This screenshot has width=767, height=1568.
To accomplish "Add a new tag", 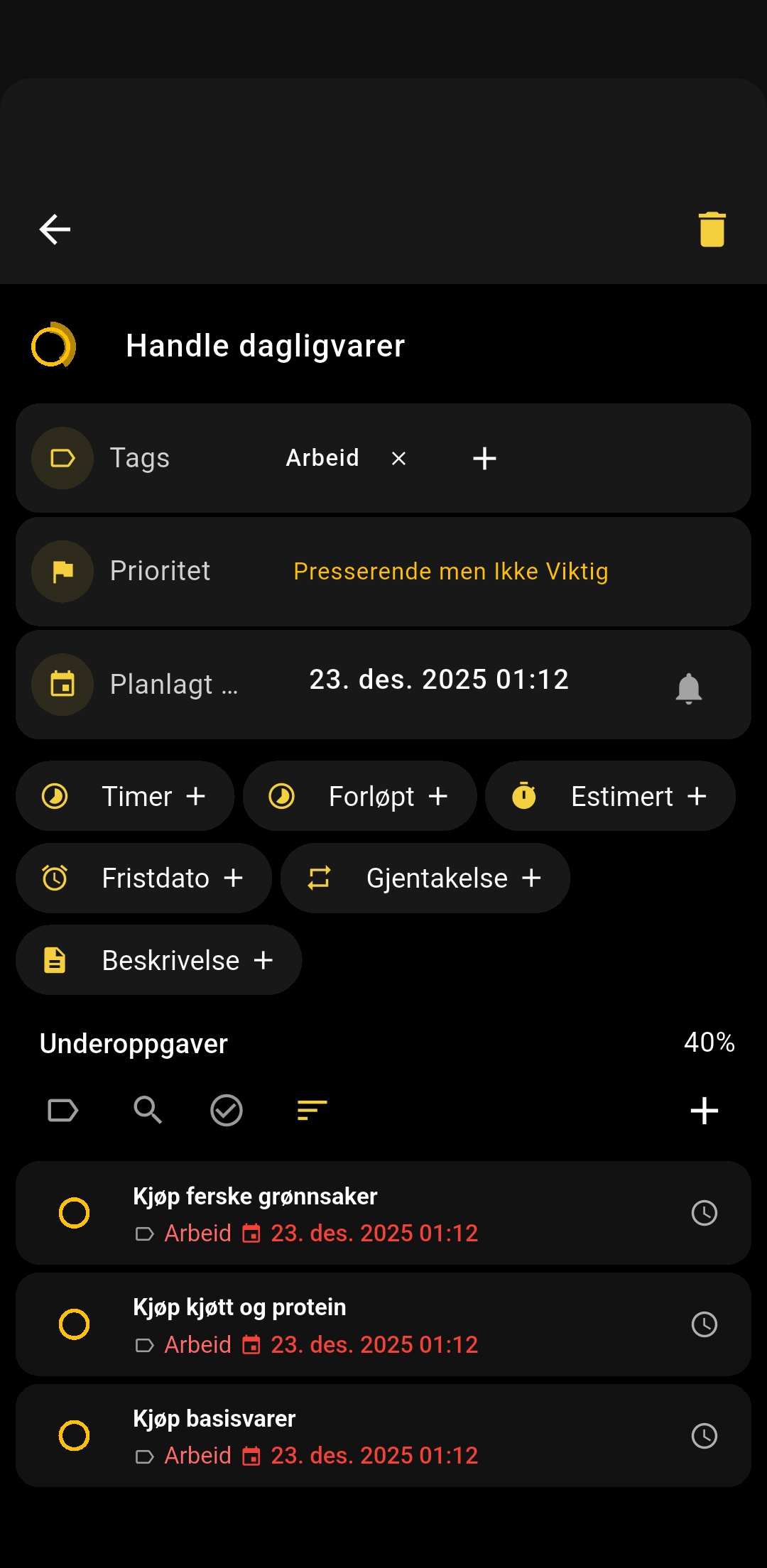I will (484, 459).
